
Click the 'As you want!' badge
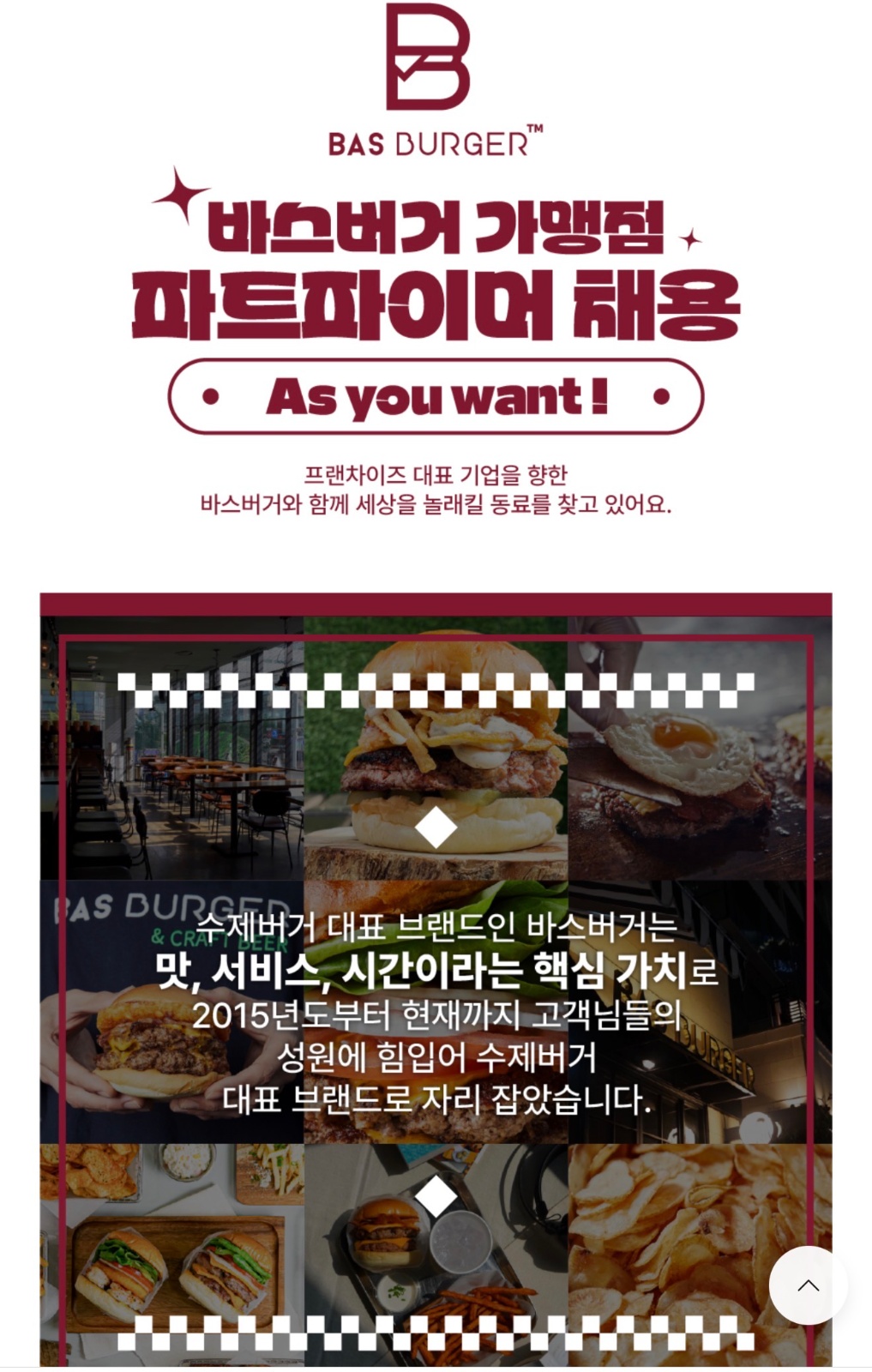(436, 394)
